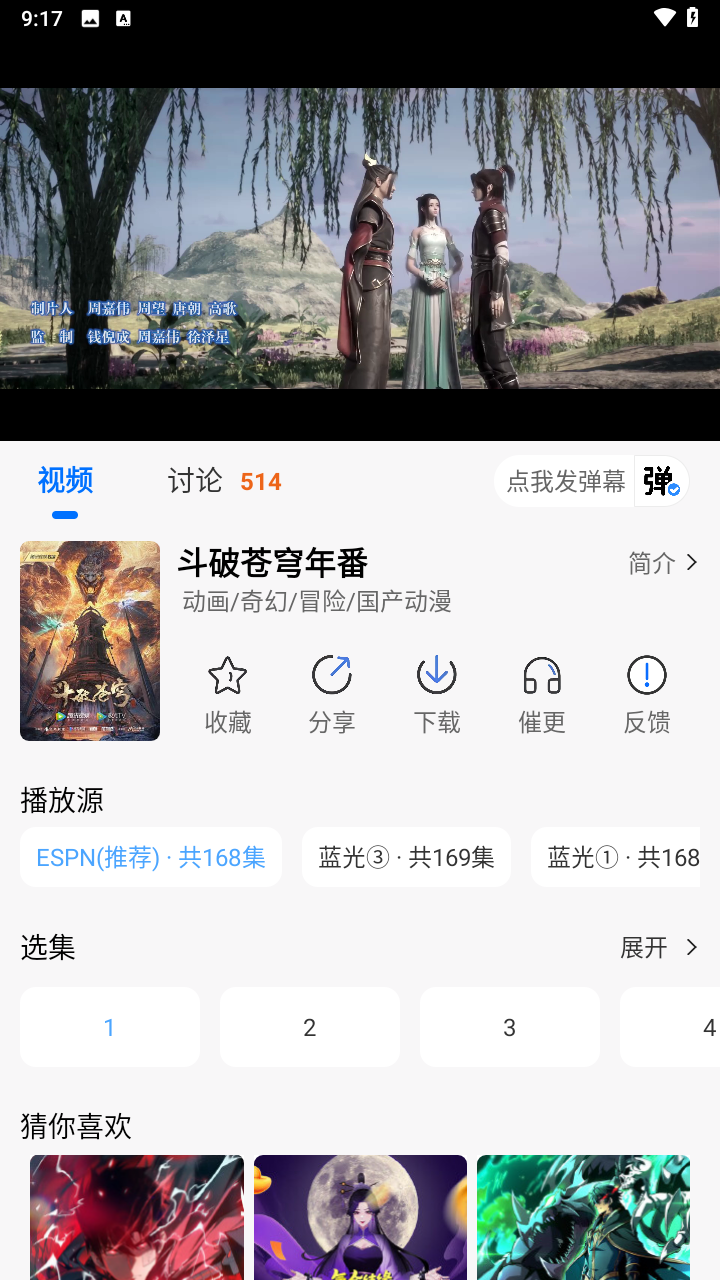This screenshot has height=1280, width=720.
Task: Select the 视频 tab
Action: [x=65, y=481]
